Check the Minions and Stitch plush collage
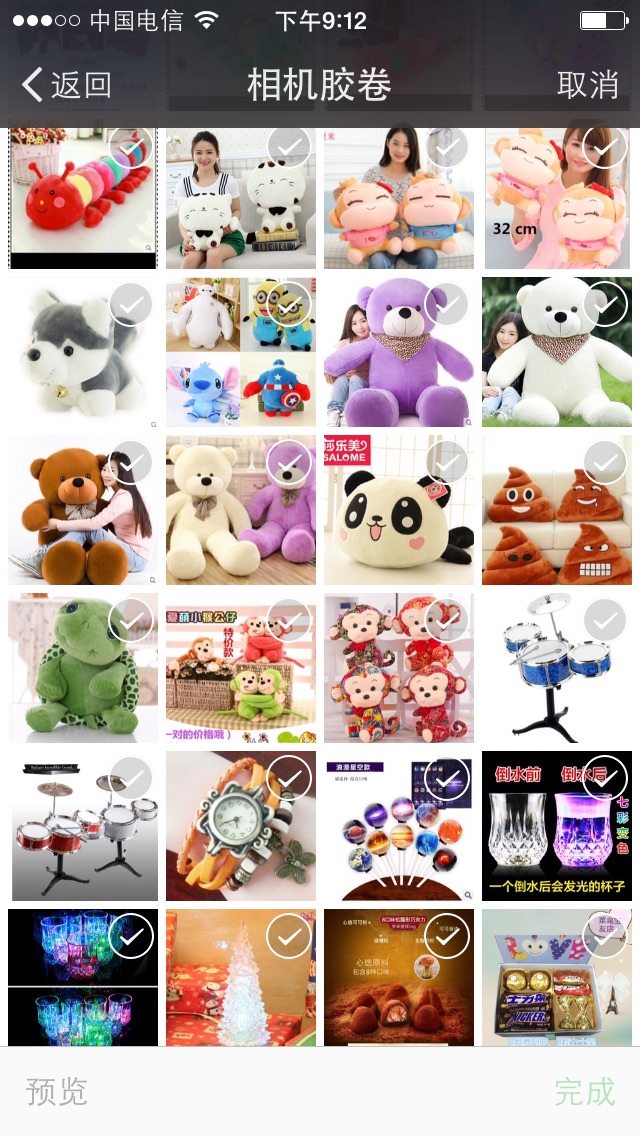Screen dimensions: 640x1136 [289, 305]
